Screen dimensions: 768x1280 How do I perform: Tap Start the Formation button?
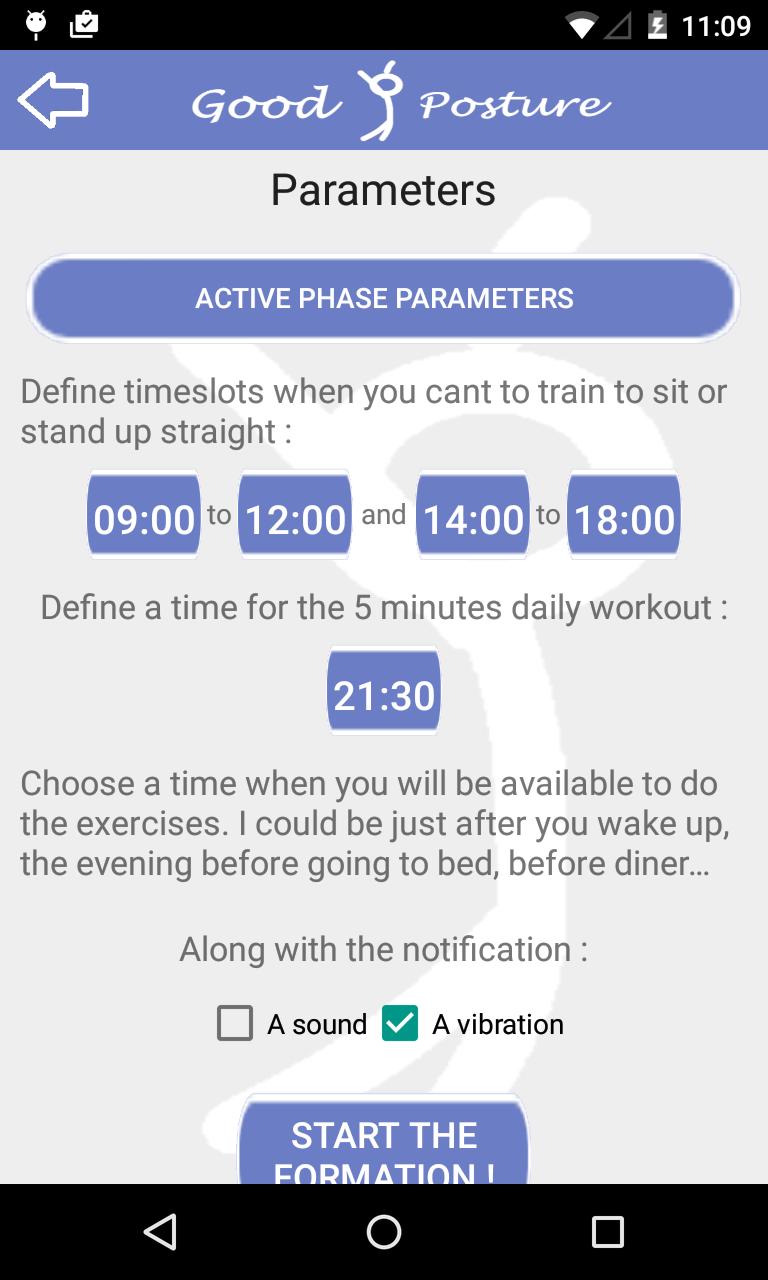tap(384, 1145)
